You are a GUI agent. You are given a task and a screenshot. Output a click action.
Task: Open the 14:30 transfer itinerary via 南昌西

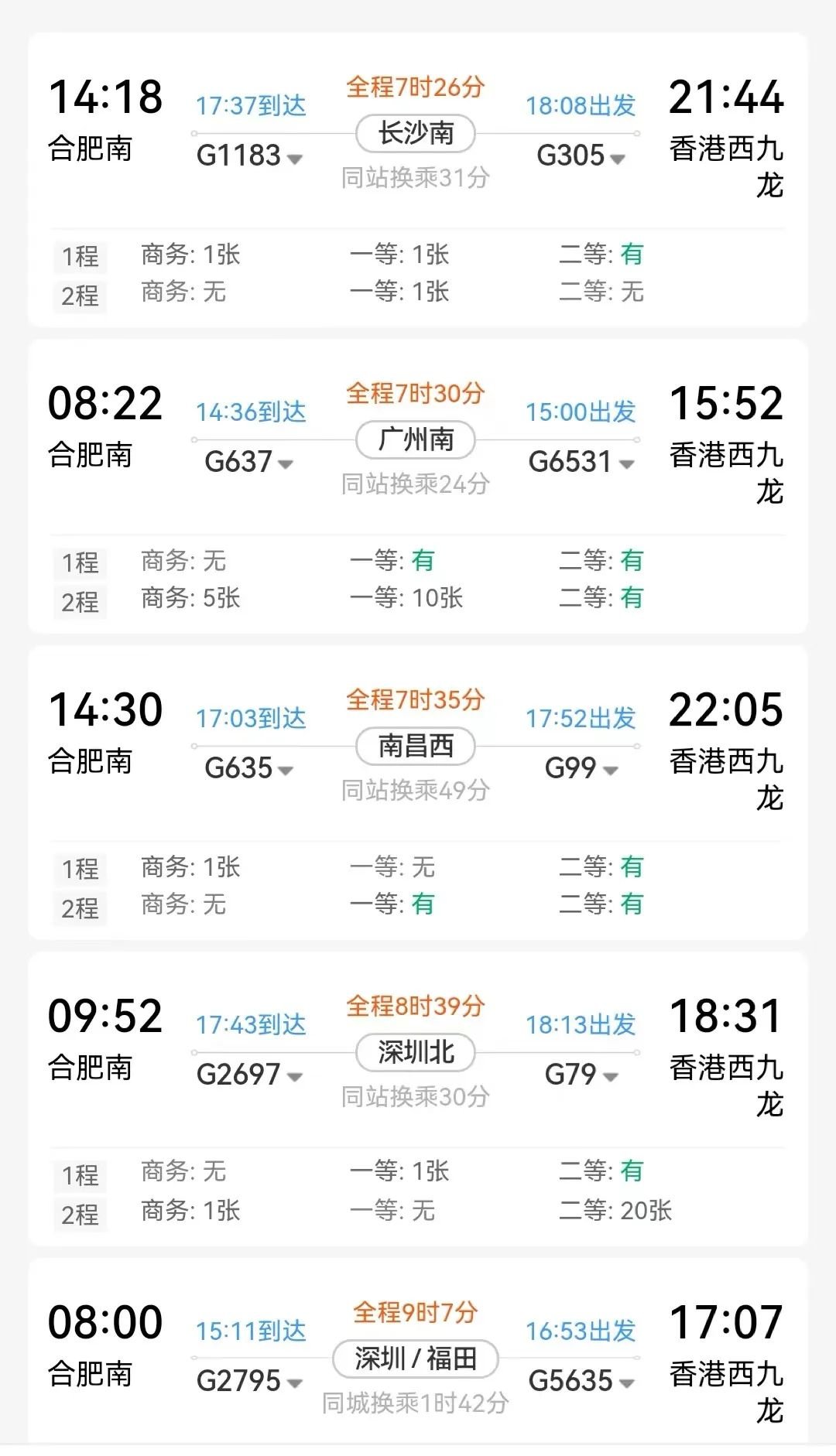pyautogui.click(x=417, y=792)
